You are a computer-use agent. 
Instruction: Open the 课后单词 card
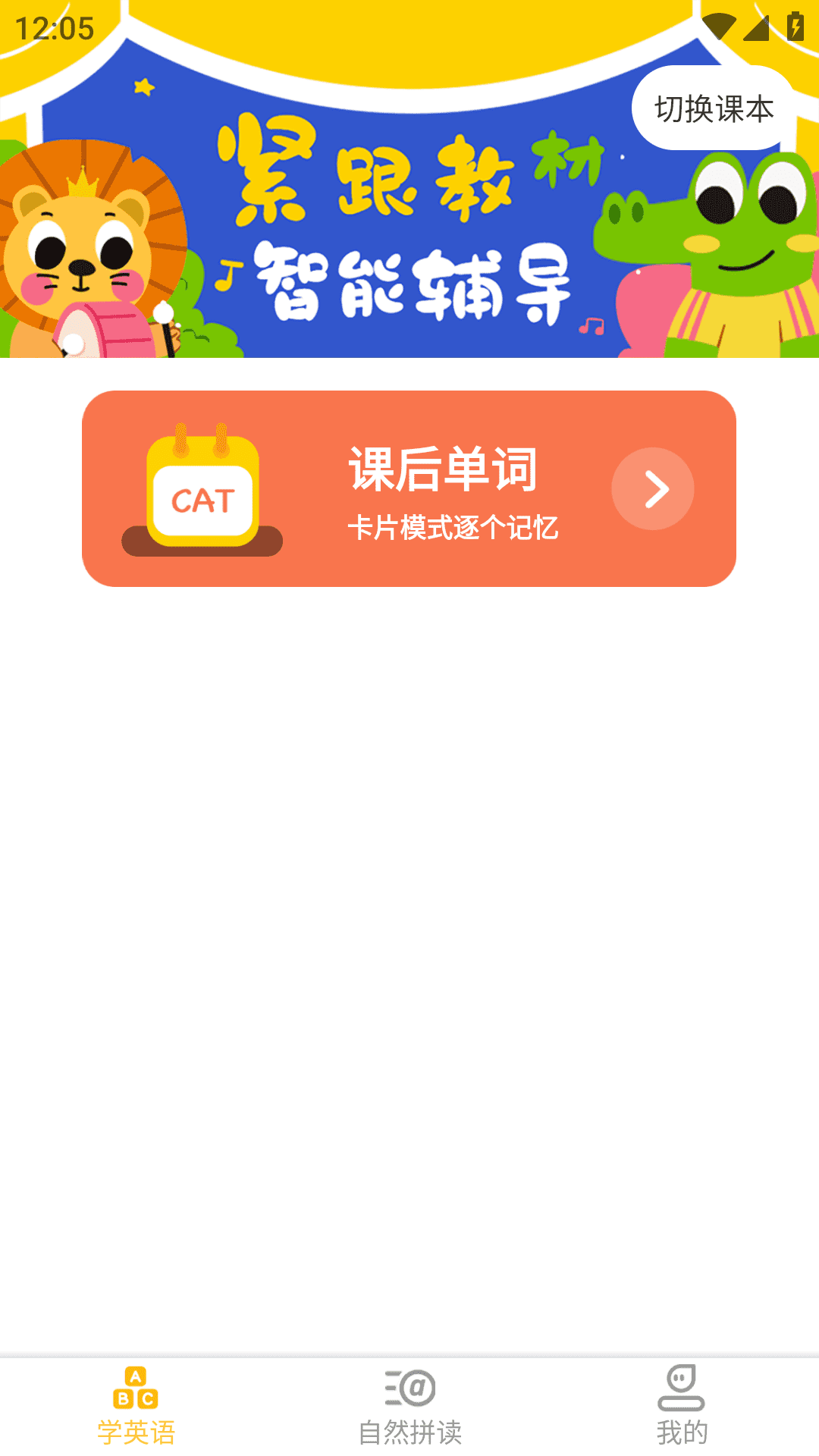[x=409, y=488]
